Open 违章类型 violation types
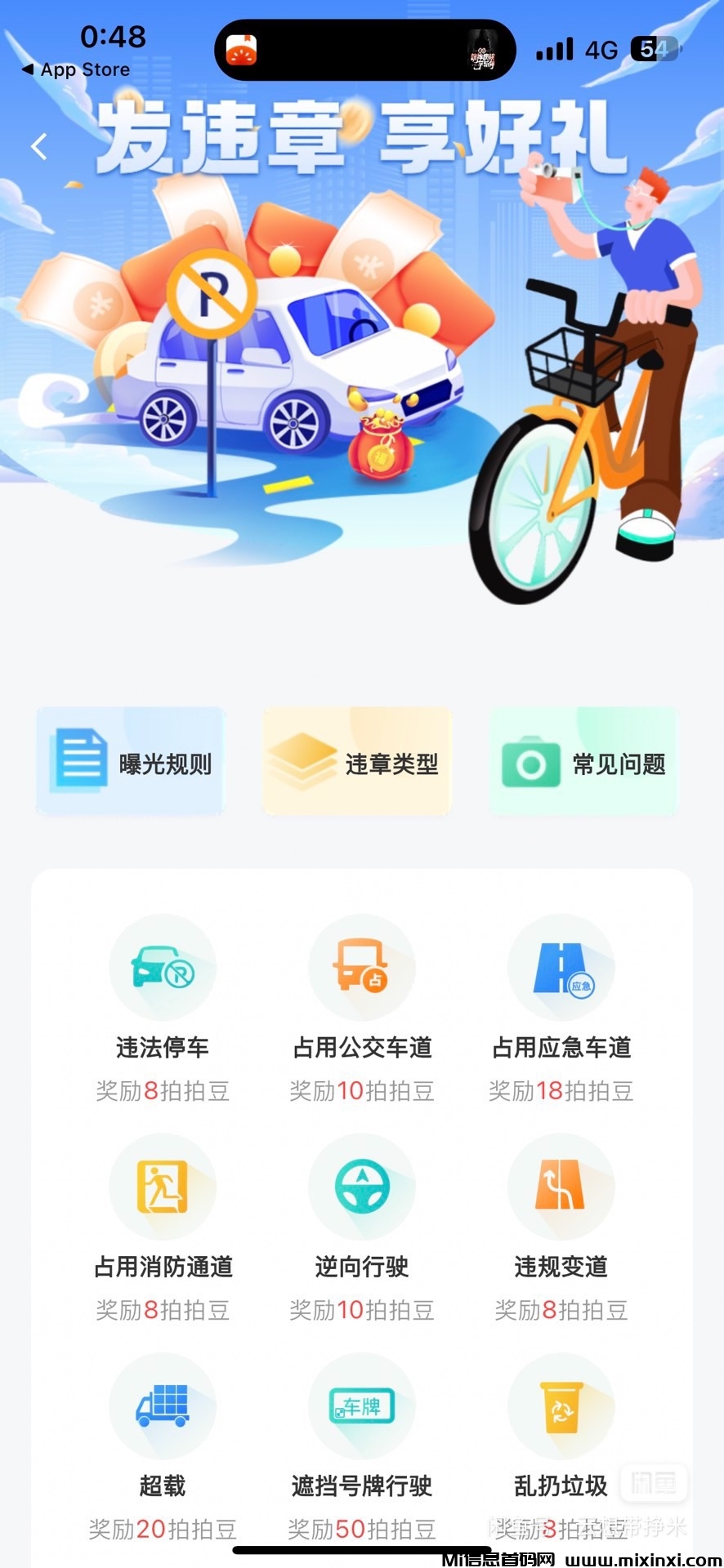724x1568 pixels. 357,763
